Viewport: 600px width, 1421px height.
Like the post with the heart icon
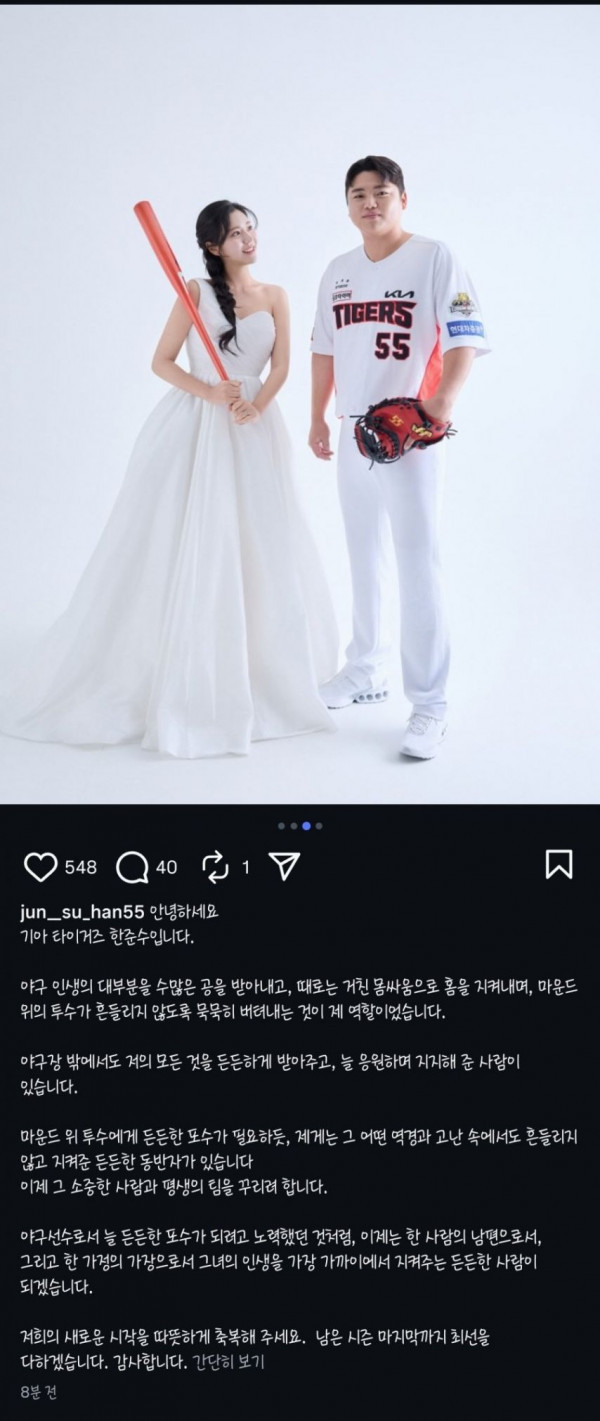40,867
